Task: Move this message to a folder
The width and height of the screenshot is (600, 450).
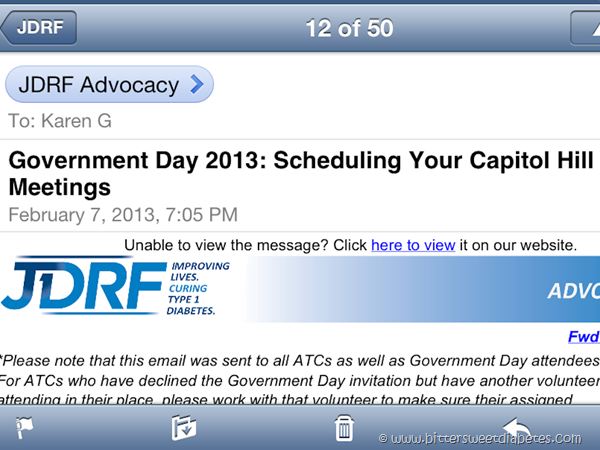Action: 185,428
